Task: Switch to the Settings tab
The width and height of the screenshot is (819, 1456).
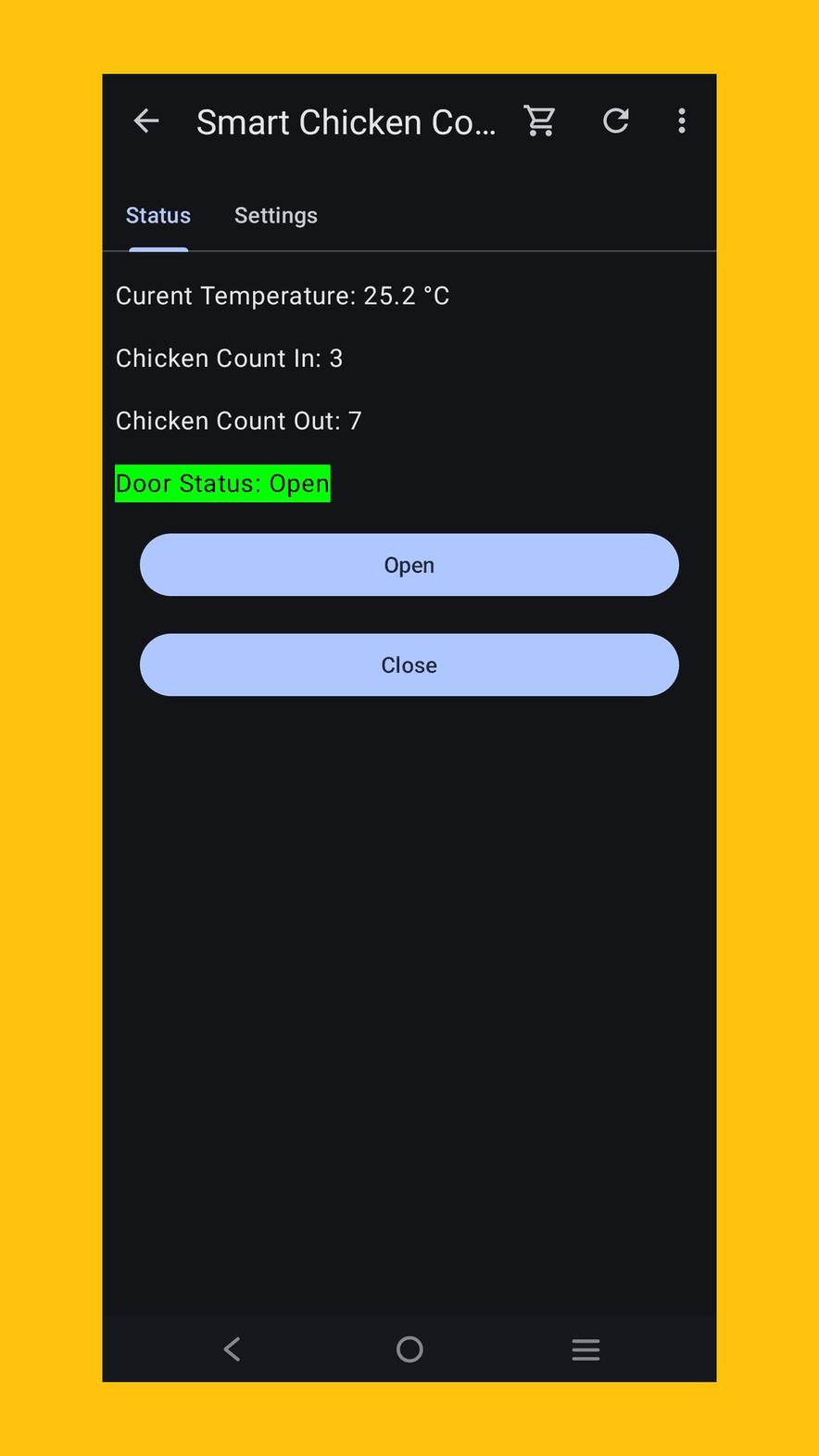Action: (x=275, y=215)
